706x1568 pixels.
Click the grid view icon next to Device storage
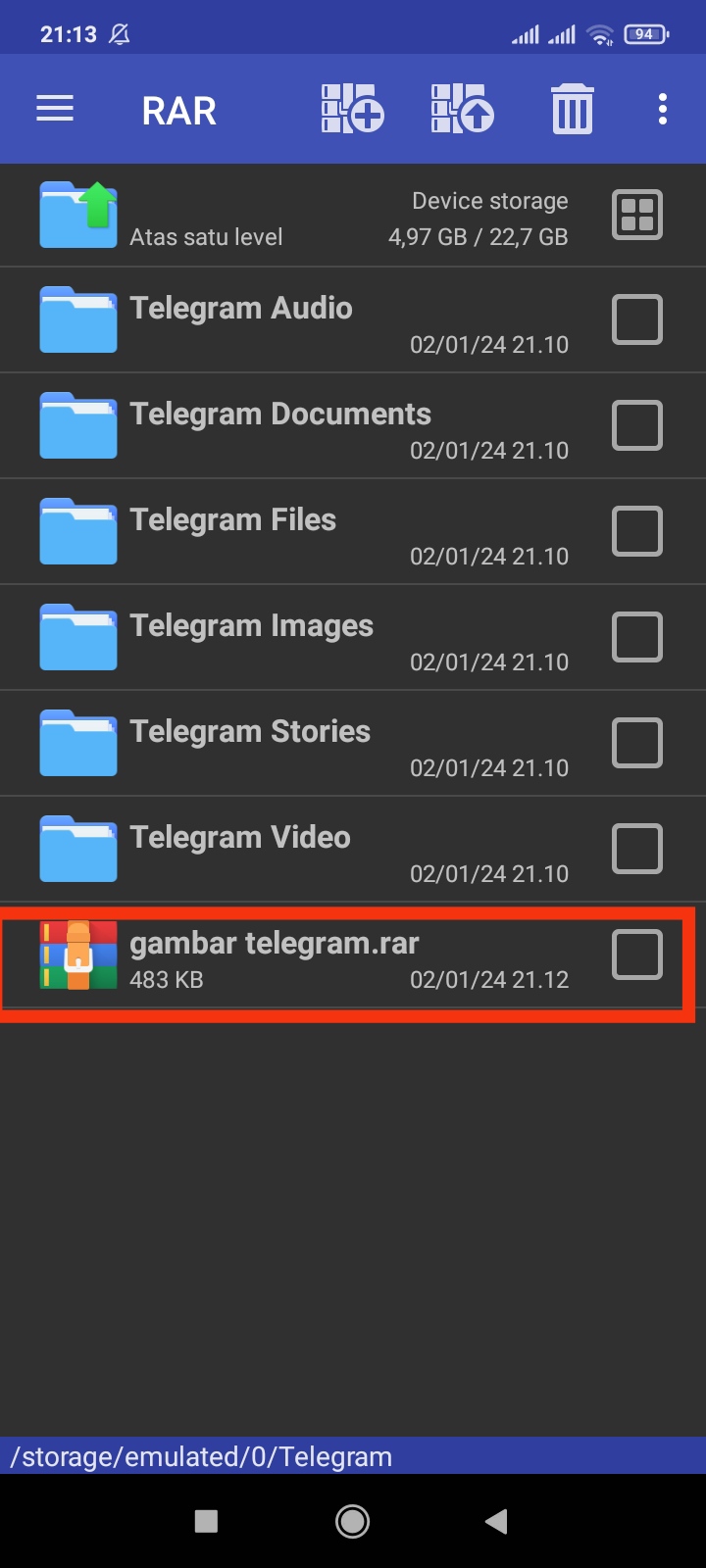[x=636, y=214]
